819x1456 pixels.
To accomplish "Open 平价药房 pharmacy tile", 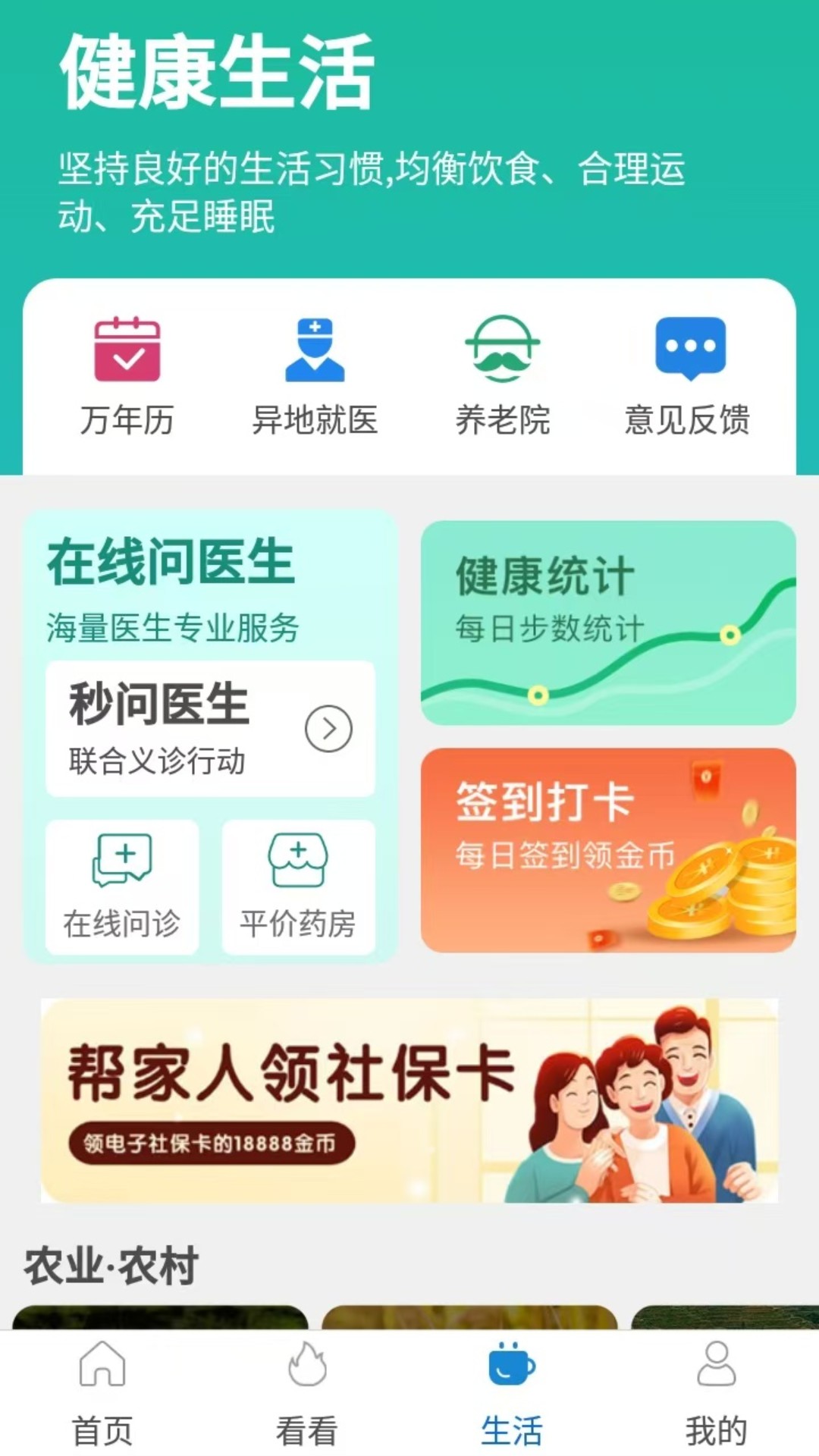I will (x=298, y=886).
